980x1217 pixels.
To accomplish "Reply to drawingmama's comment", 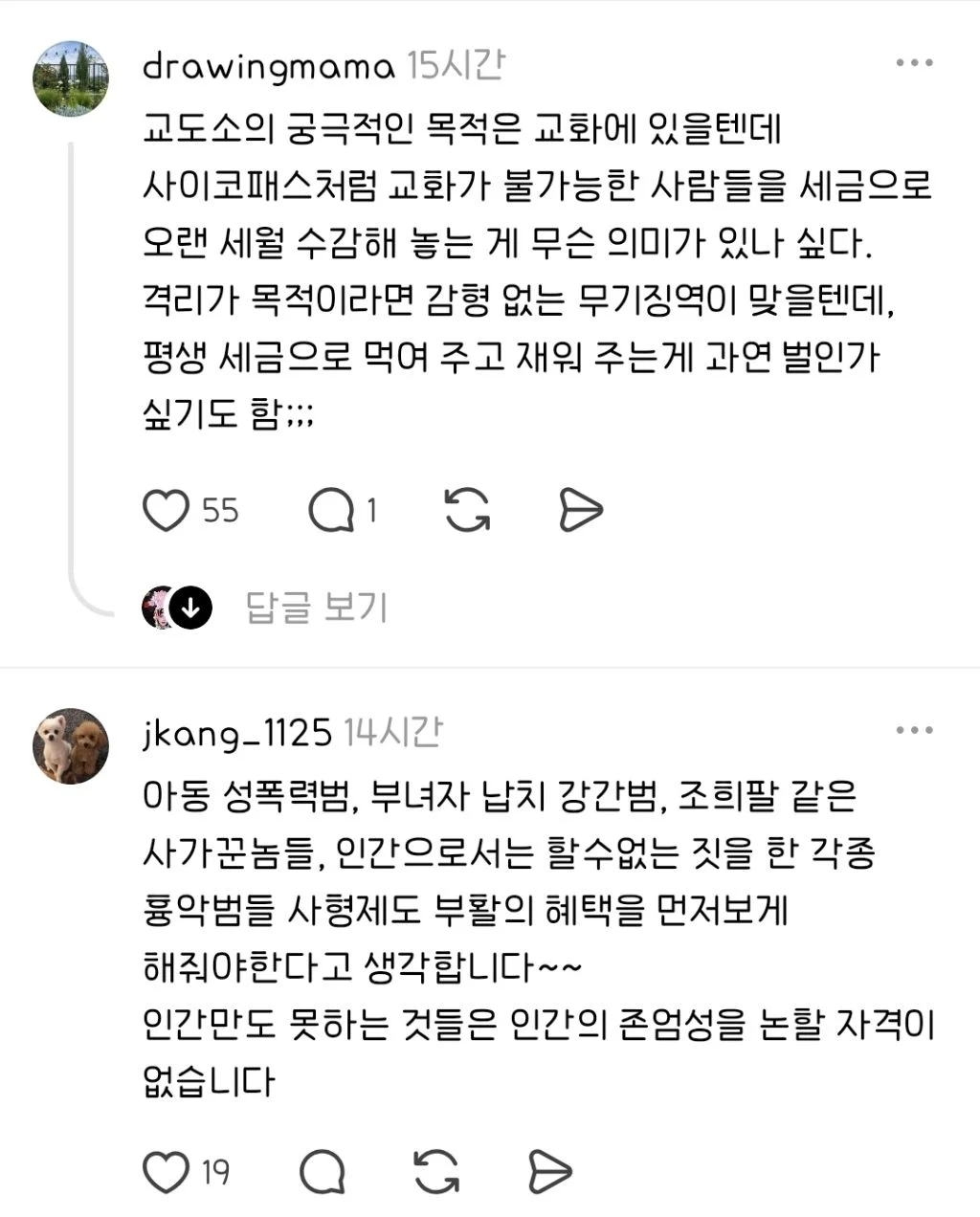I will (331, 510).
